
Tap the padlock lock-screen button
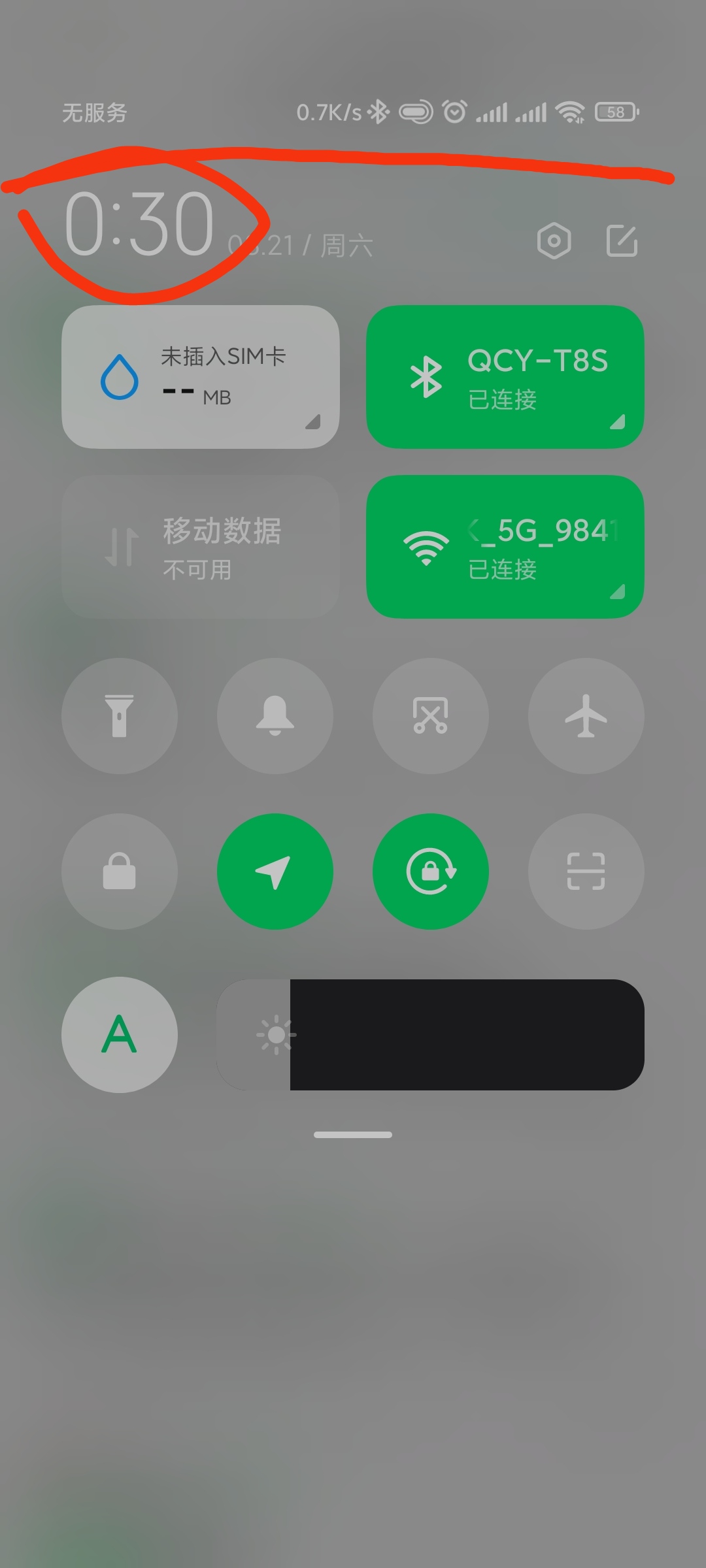click(x=120, y=872)
